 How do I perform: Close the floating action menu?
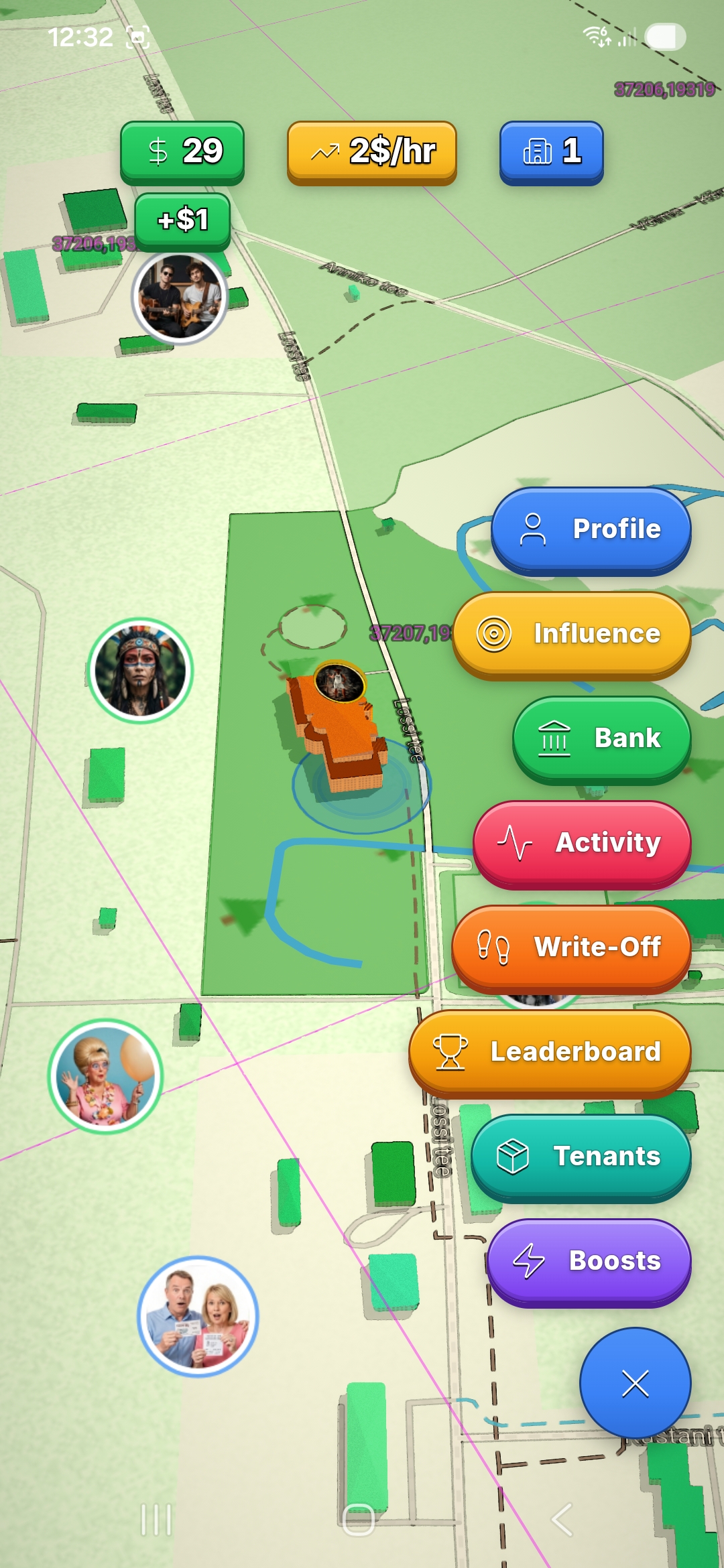click(x=635, y=1384)
